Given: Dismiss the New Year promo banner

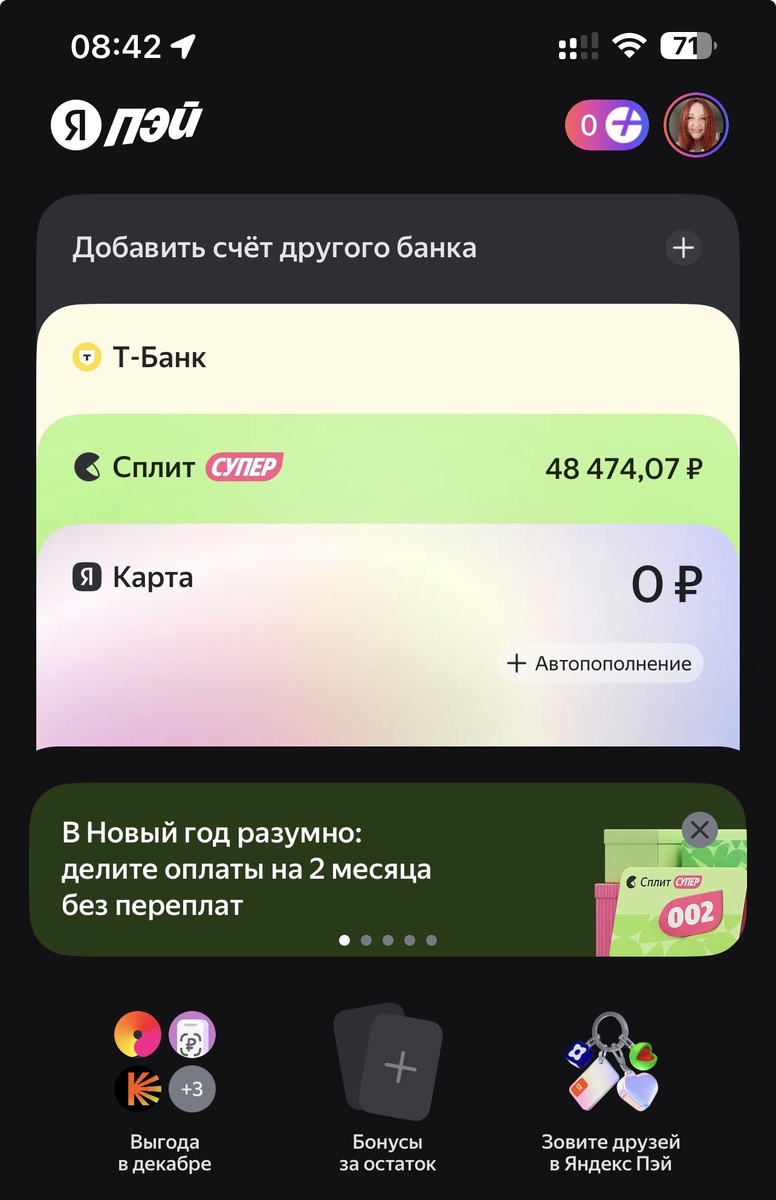Looking at the screenshot, I should click(699, 829).
